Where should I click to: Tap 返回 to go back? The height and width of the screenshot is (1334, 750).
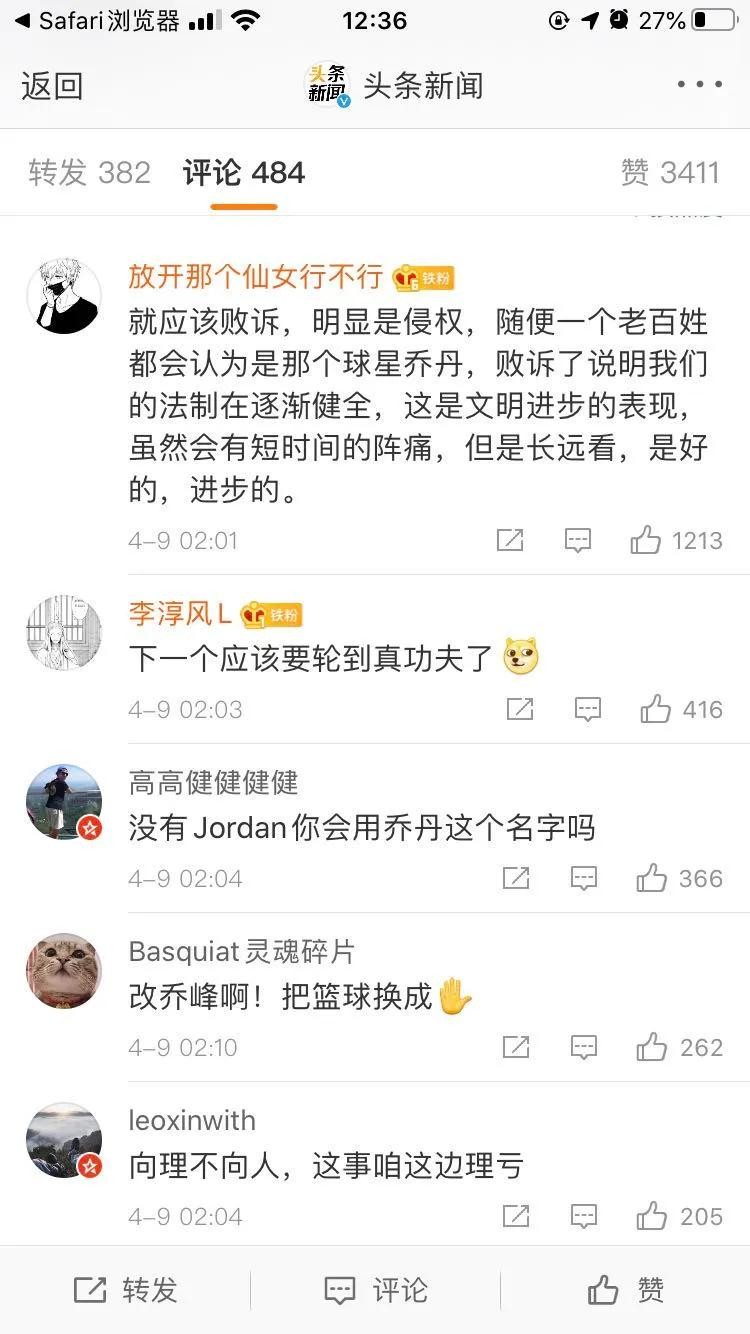tap(52, 86)
